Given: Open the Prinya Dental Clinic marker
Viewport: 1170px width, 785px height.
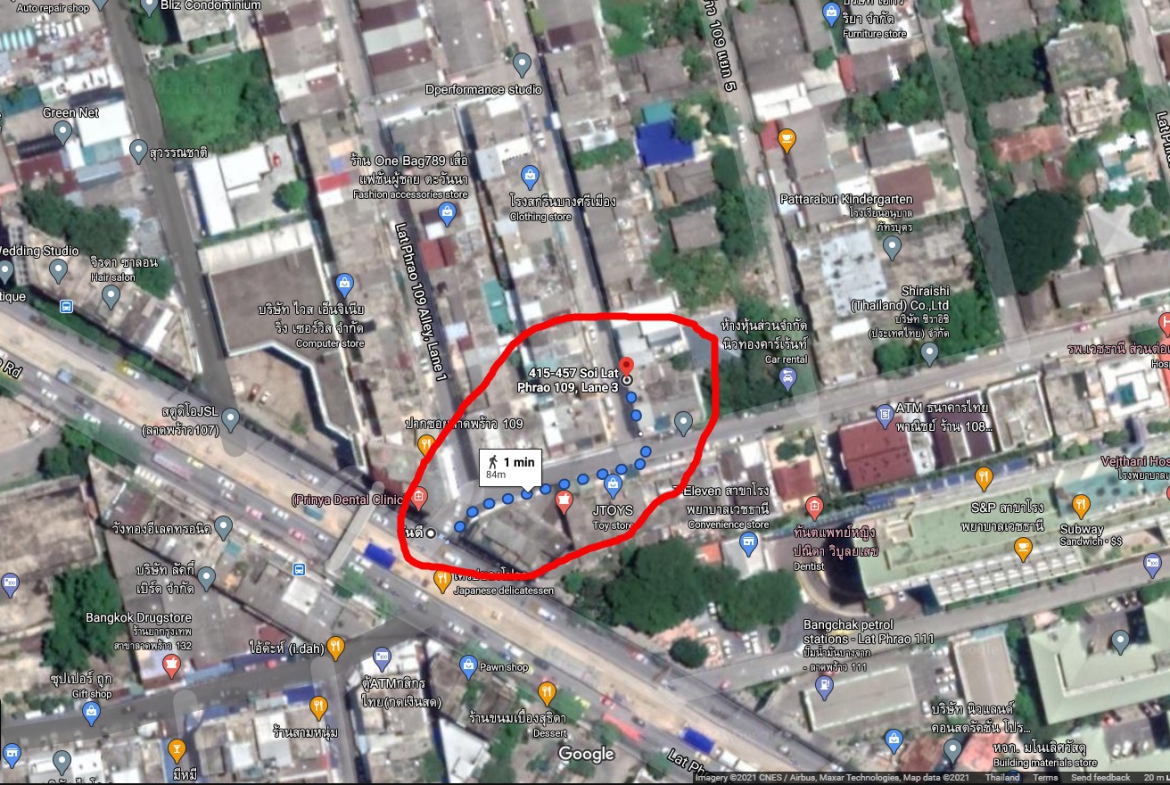Looking at the screenshot, I should coord(419,498).
